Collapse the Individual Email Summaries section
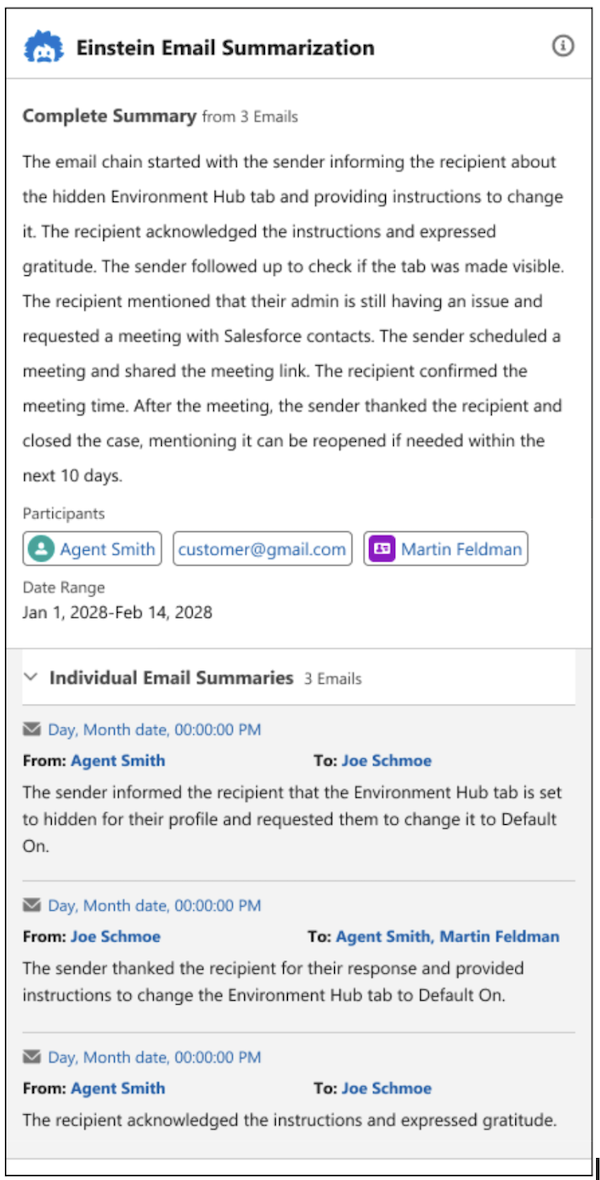600x1180 pixels. (31, 677)
